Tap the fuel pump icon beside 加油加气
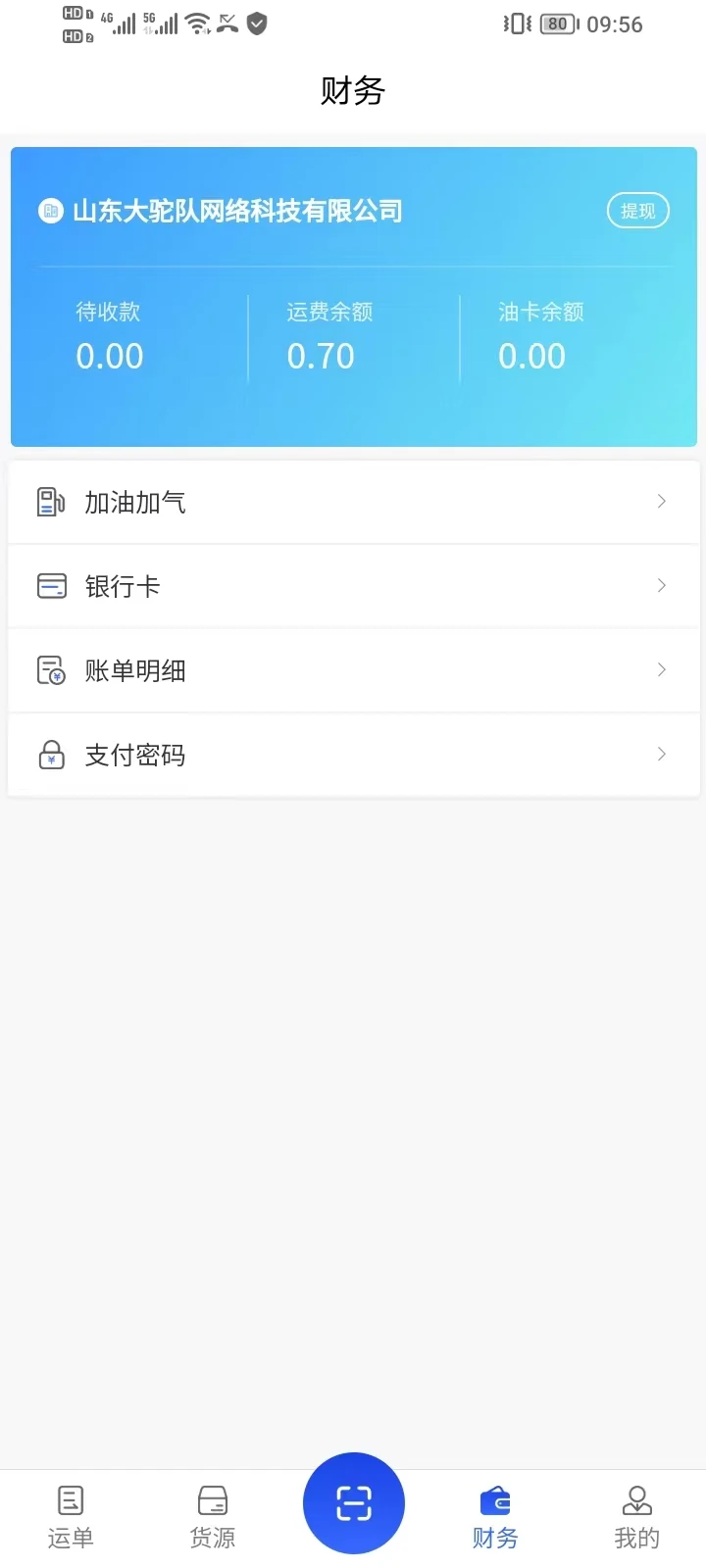This screenshot has width=706, height=1568. pyautogui.click(x=50, y=501)
